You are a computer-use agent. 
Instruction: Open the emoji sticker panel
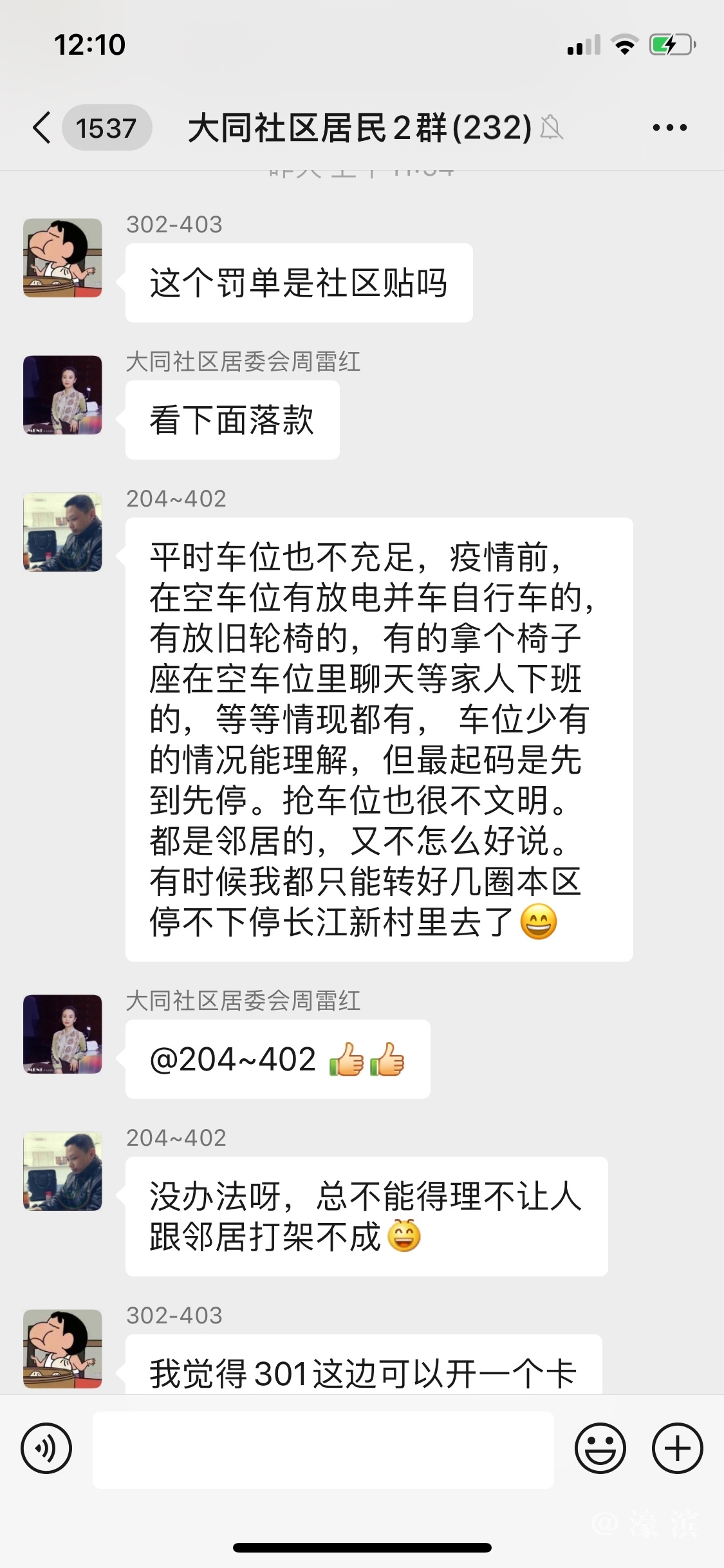click(600, 1449)
